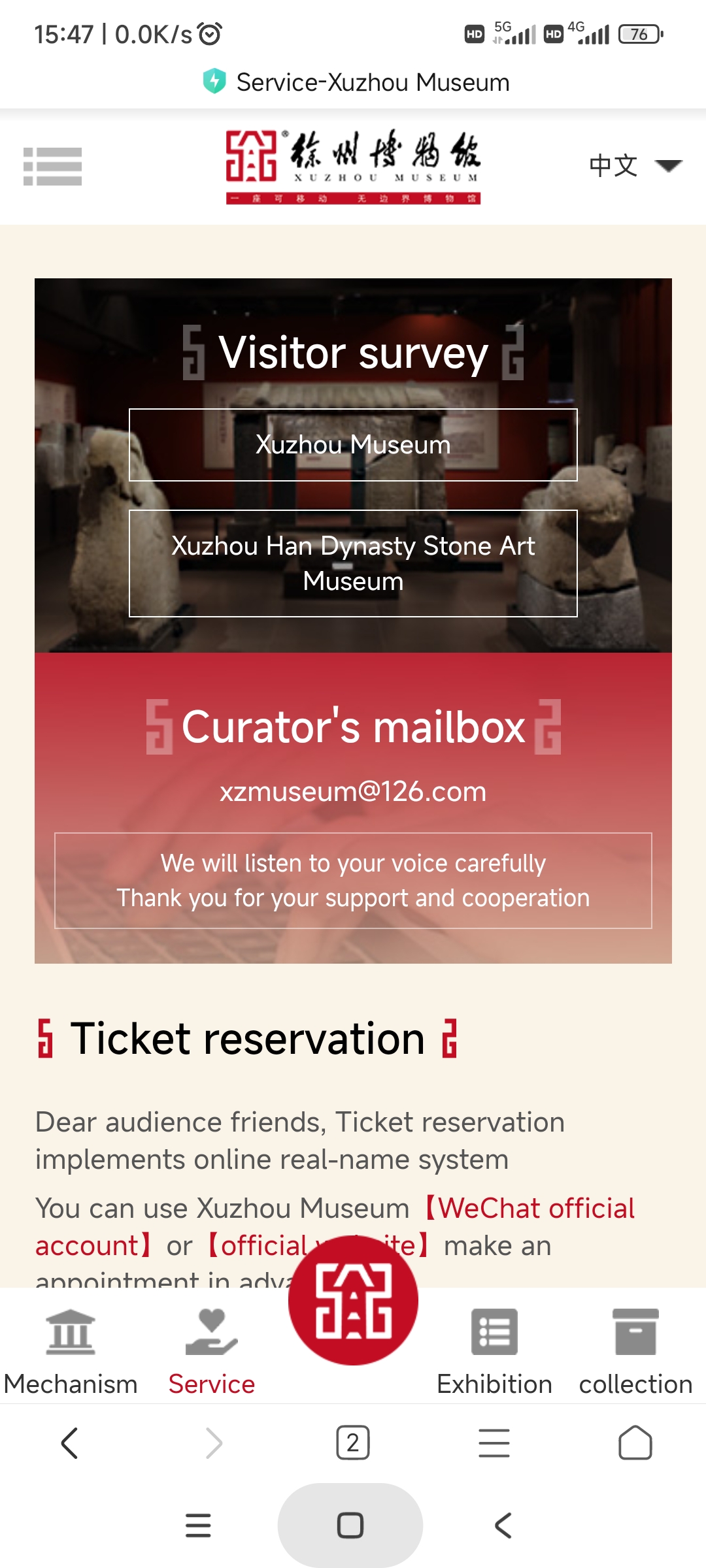Switch to the Mechanism tab
This screenshot has width=706, height=1568.
[x=71, y=1352]
